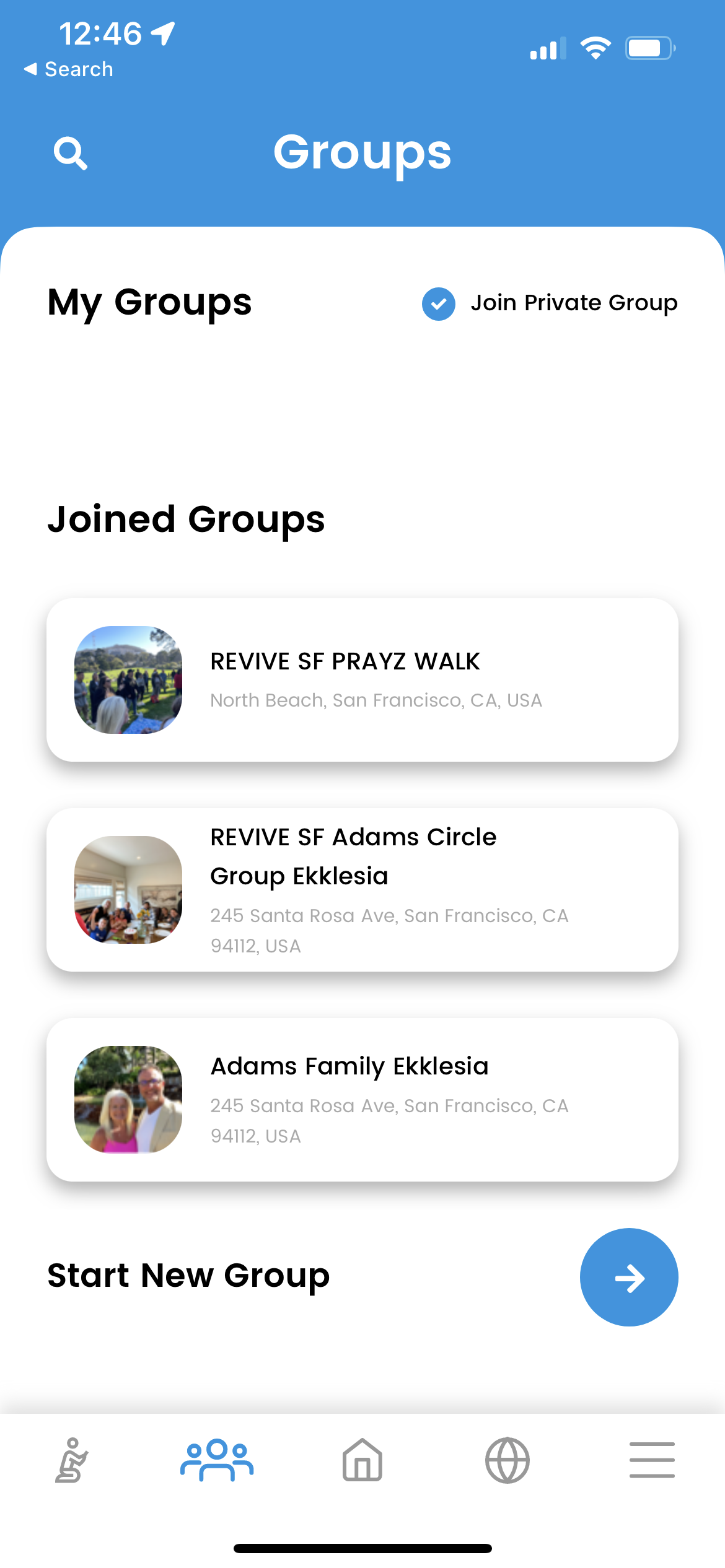This screenshot has height=1568, width=725.
Task: Start a new group with the arrow button
Action: pos(628,1277)
